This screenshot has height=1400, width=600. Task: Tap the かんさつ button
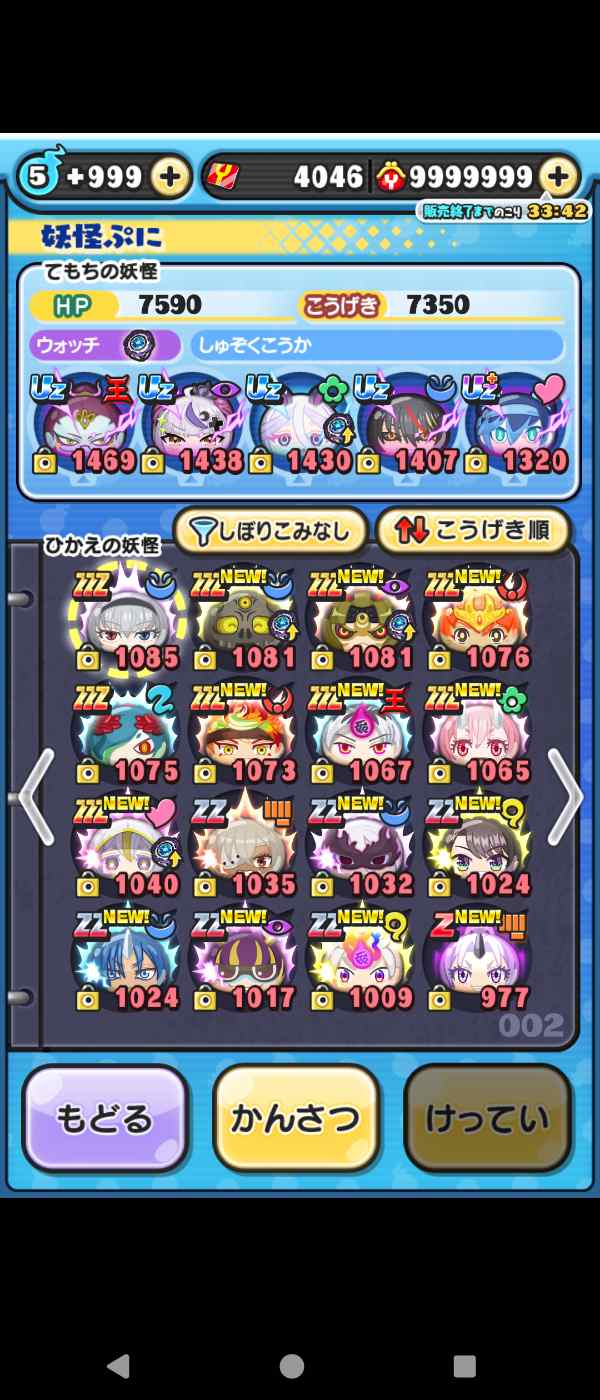point(296,1119)
